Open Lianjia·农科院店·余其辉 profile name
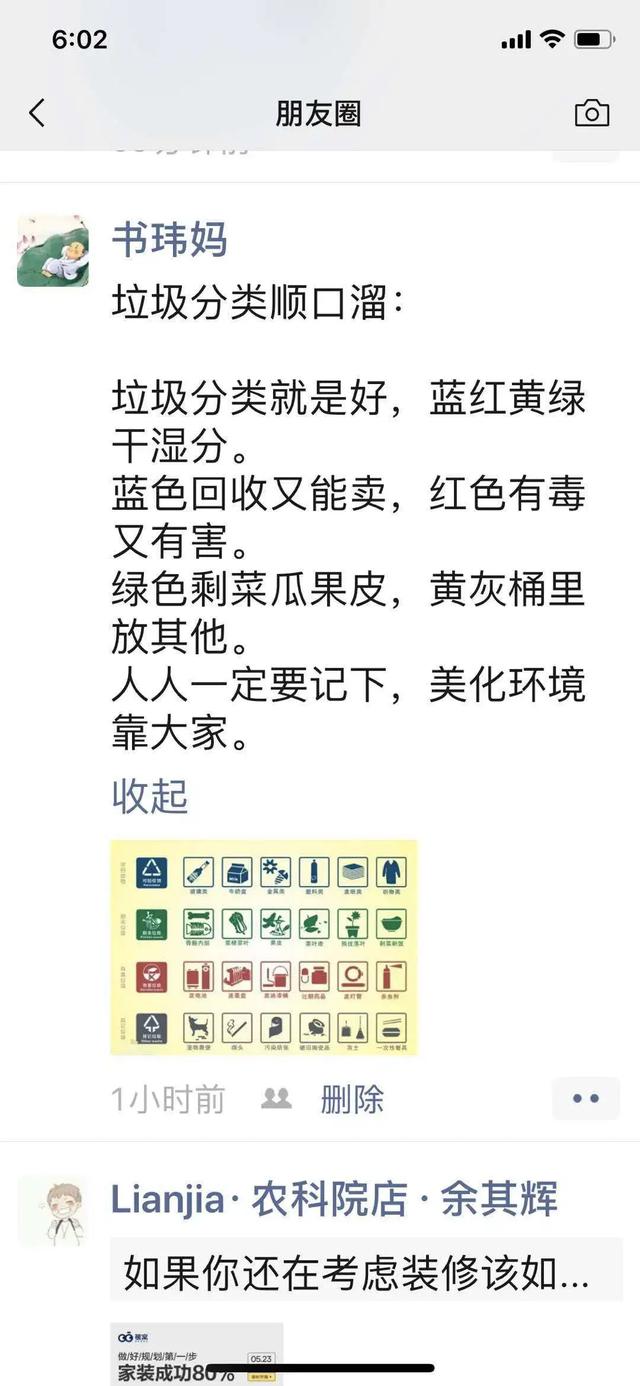The height and width of the screenshot is (1386, 640). coord(334,1198)
